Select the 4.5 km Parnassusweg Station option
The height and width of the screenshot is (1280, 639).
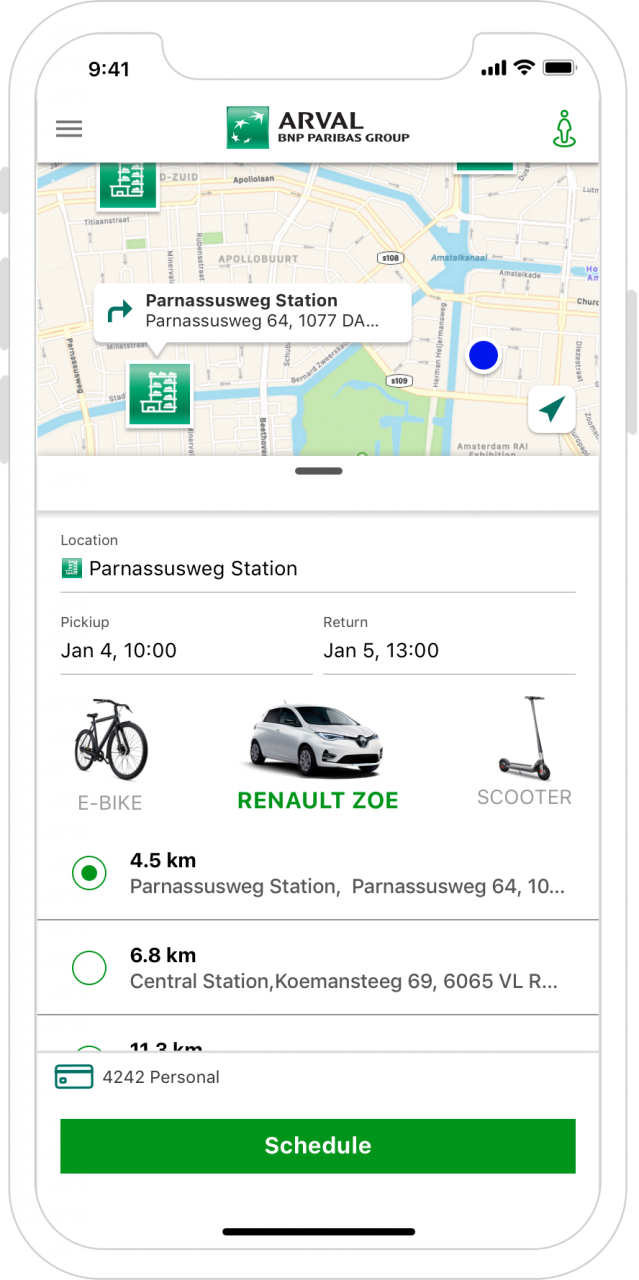coord(90,873)
